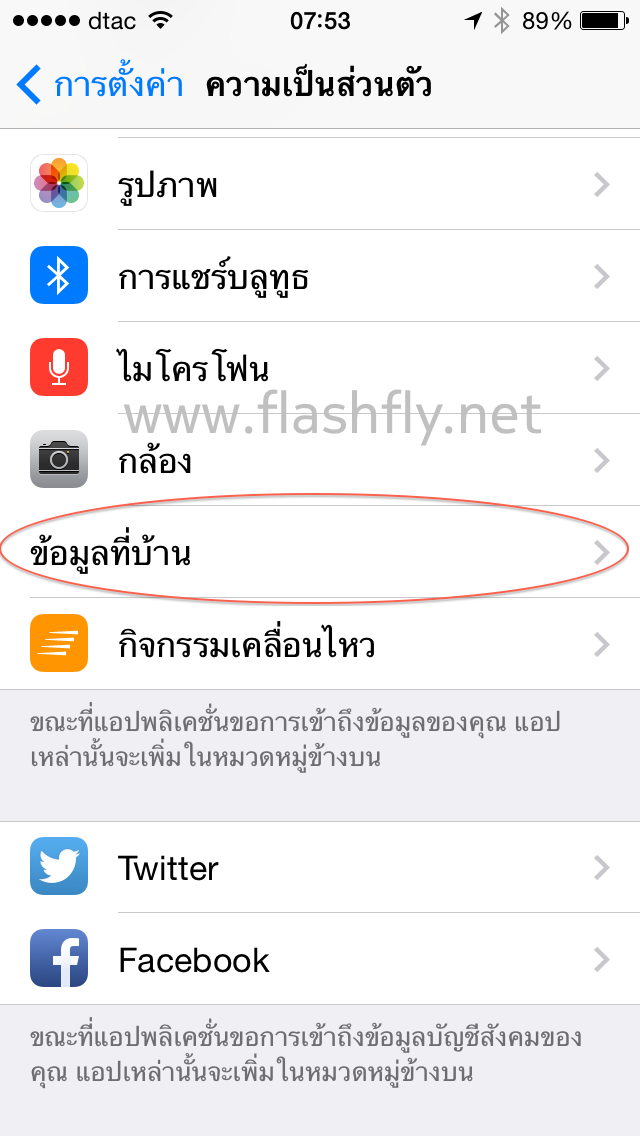Image resolution: width=640 pixels, height=1136 pixels.
Task: Open กิจกรรมเคลื่อนไหว settings
Action: coord(320,644)
